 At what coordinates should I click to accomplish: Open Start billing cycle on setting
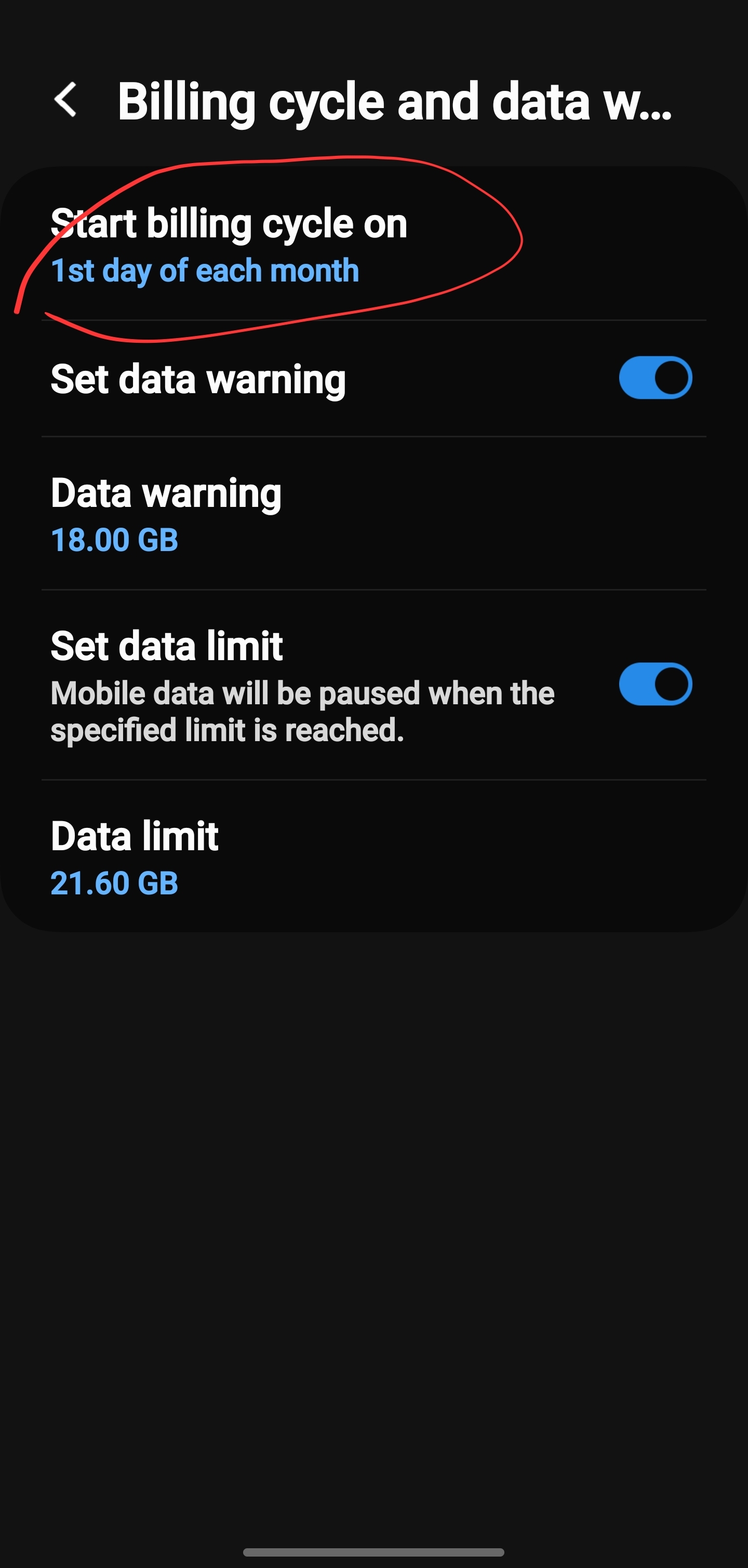(x=229, y=245)
